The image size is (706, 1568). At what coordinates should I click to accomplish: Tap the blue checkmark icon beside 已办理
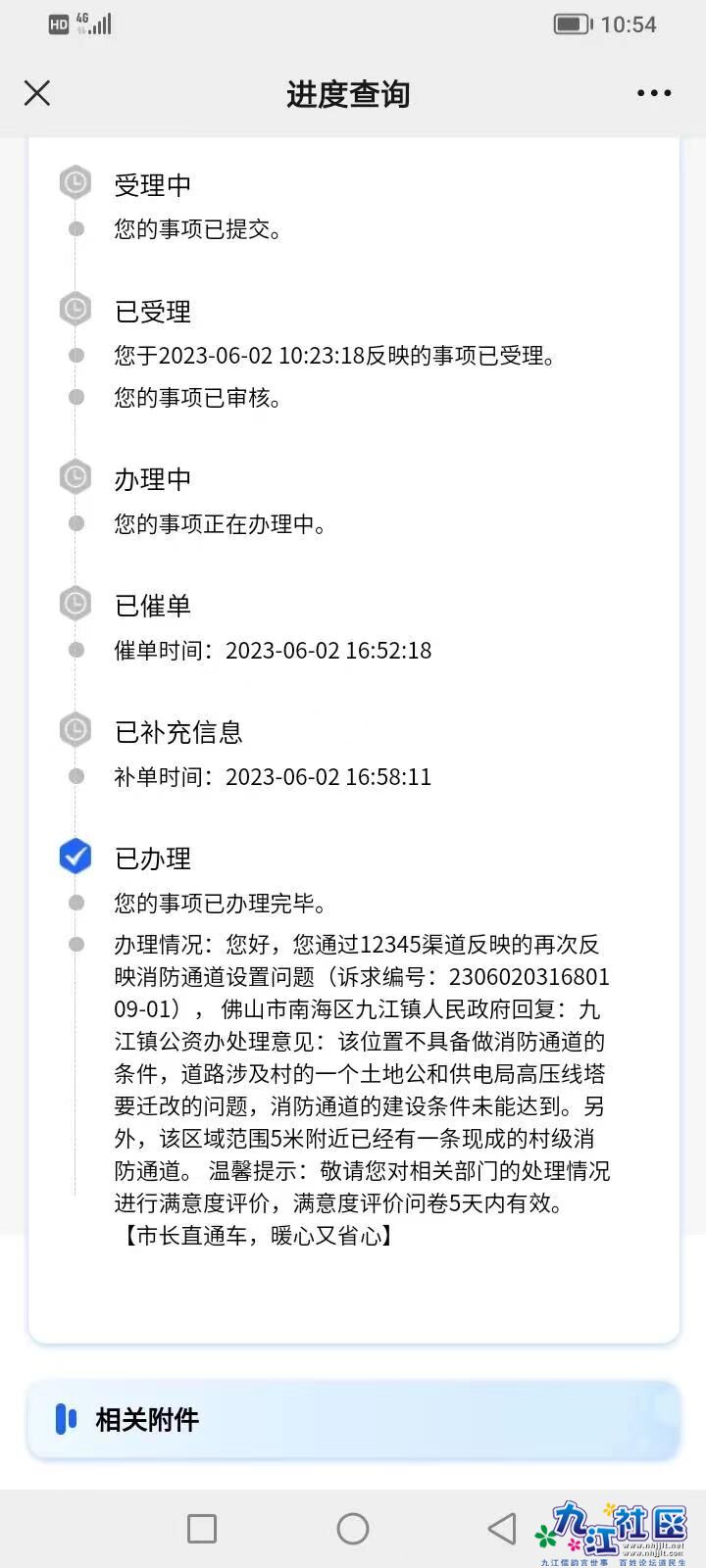(x=75, y=857)
